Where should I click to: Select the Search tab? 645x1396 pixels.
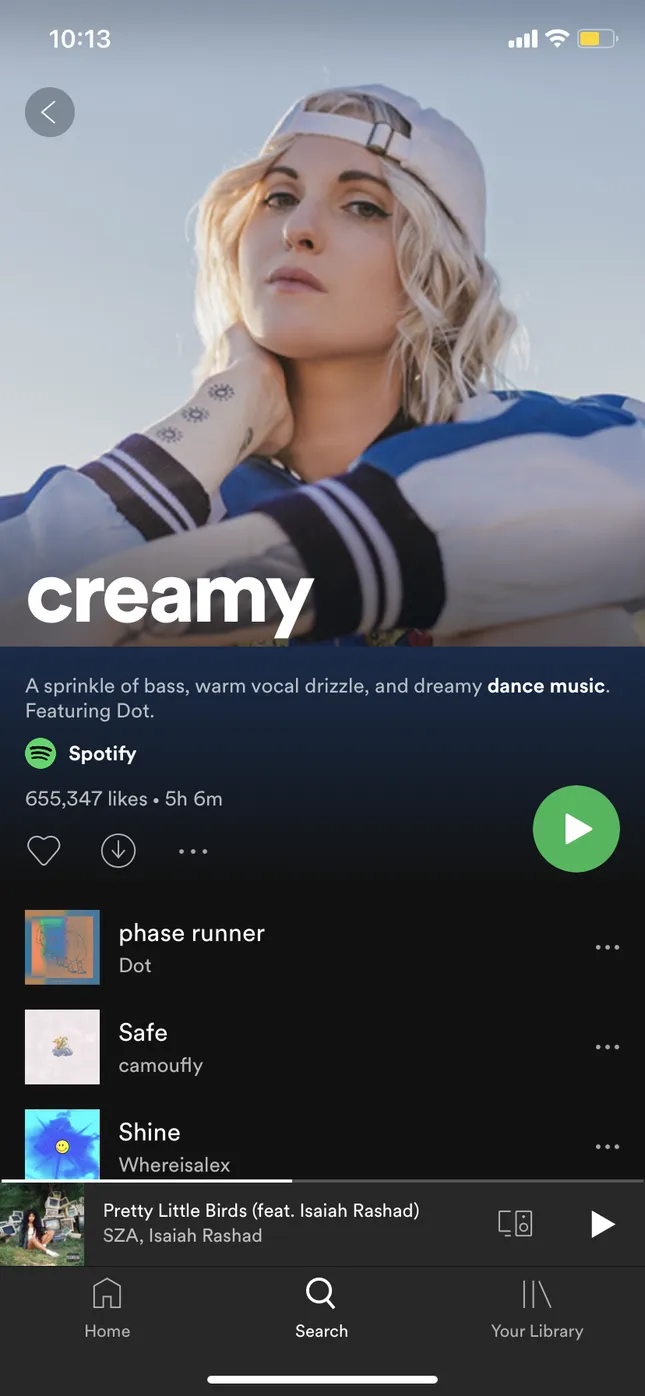pyautogui.click(x=321, y=1308)
